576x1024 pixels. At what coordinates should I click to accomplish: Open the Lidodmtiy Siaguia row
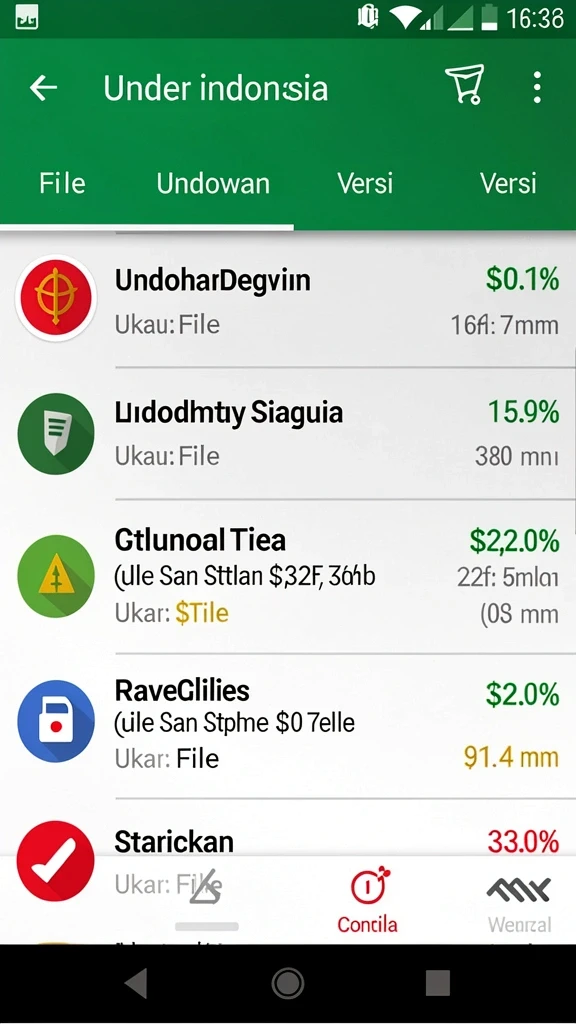288,434
